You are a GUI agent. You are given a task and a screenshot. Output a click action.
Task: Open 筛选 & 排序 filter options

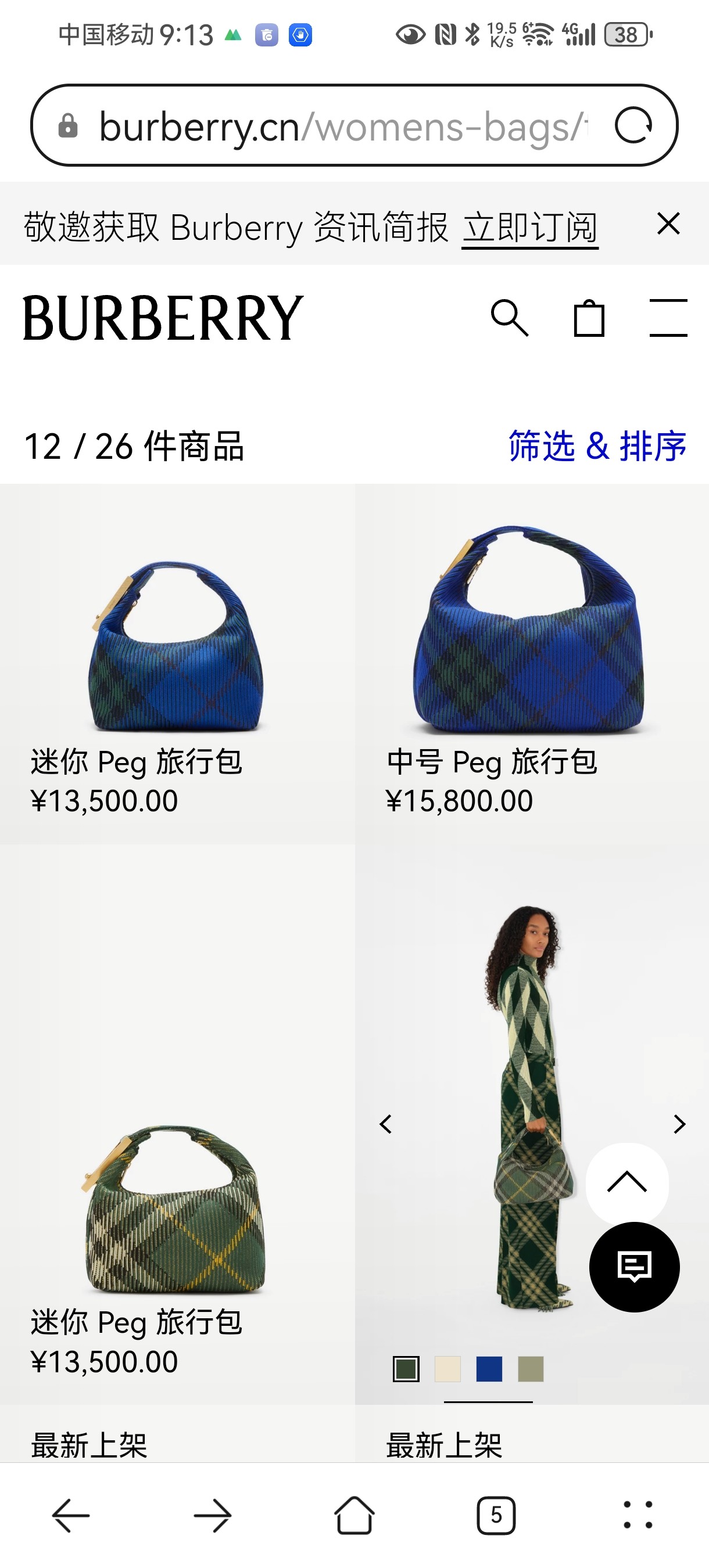coord(597,446)
